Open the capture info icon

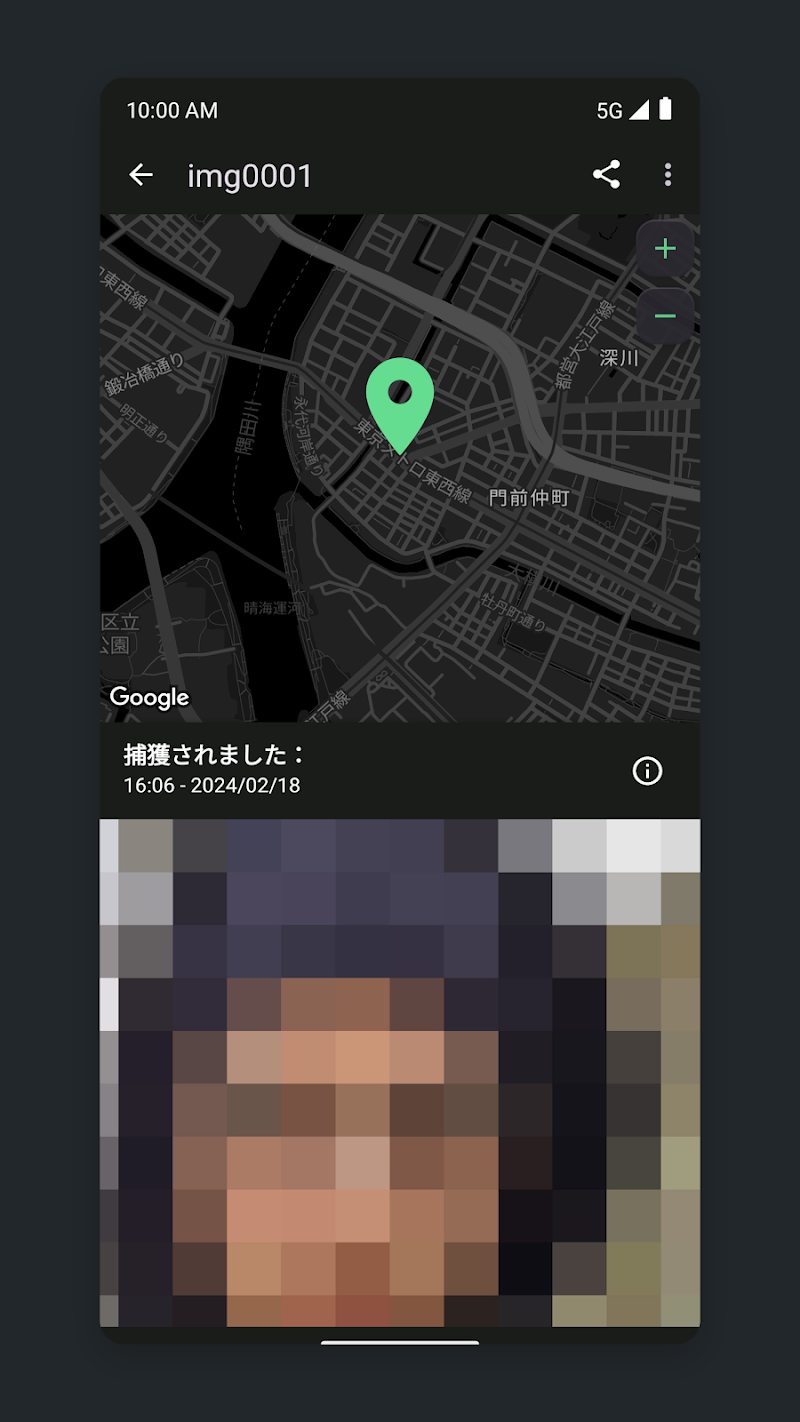tap(647, 771)
